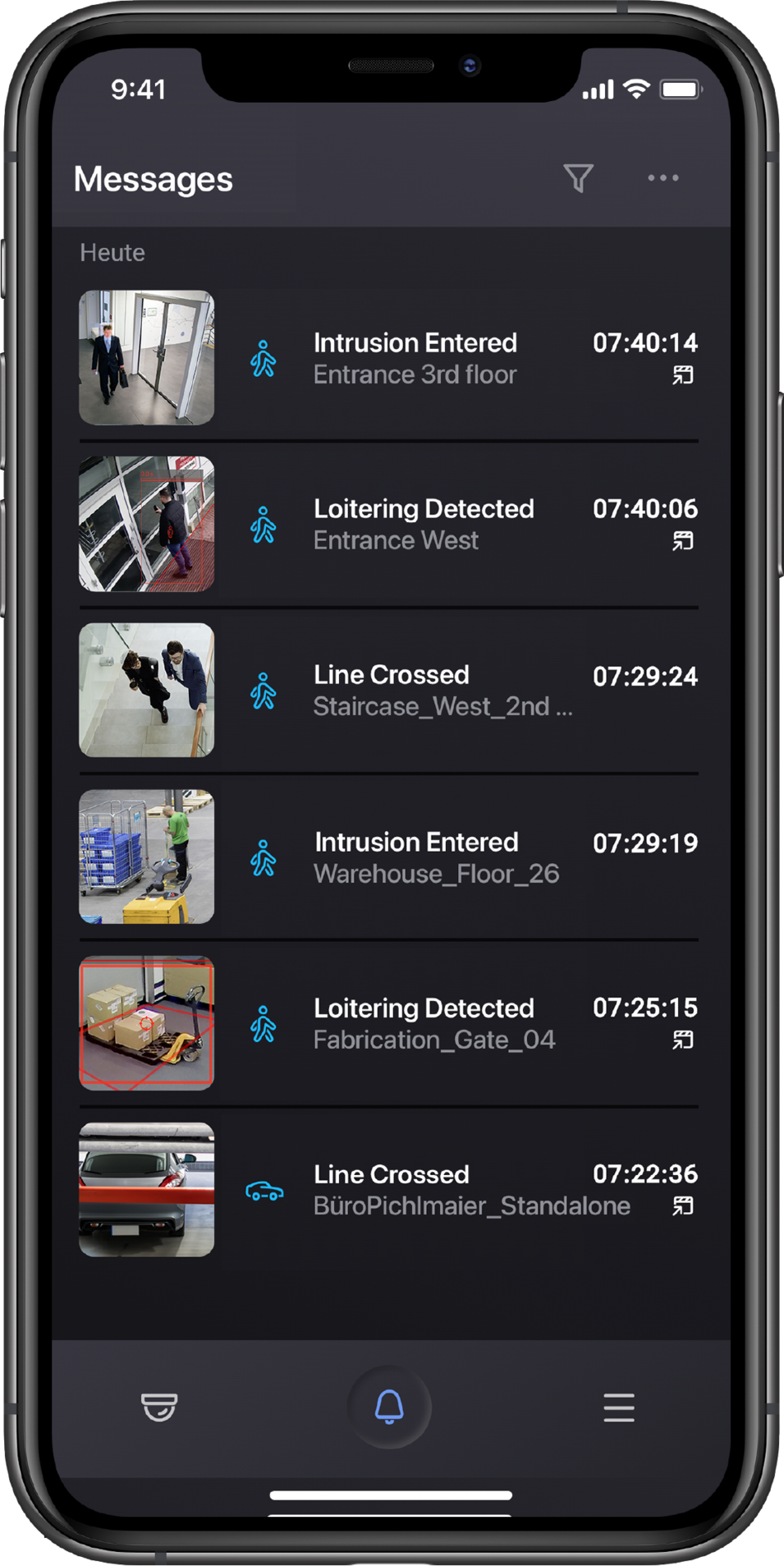Open Loitering Detected at Entrance West
The width and height of the screenshot is (784, 1566).
pos(424,524)
